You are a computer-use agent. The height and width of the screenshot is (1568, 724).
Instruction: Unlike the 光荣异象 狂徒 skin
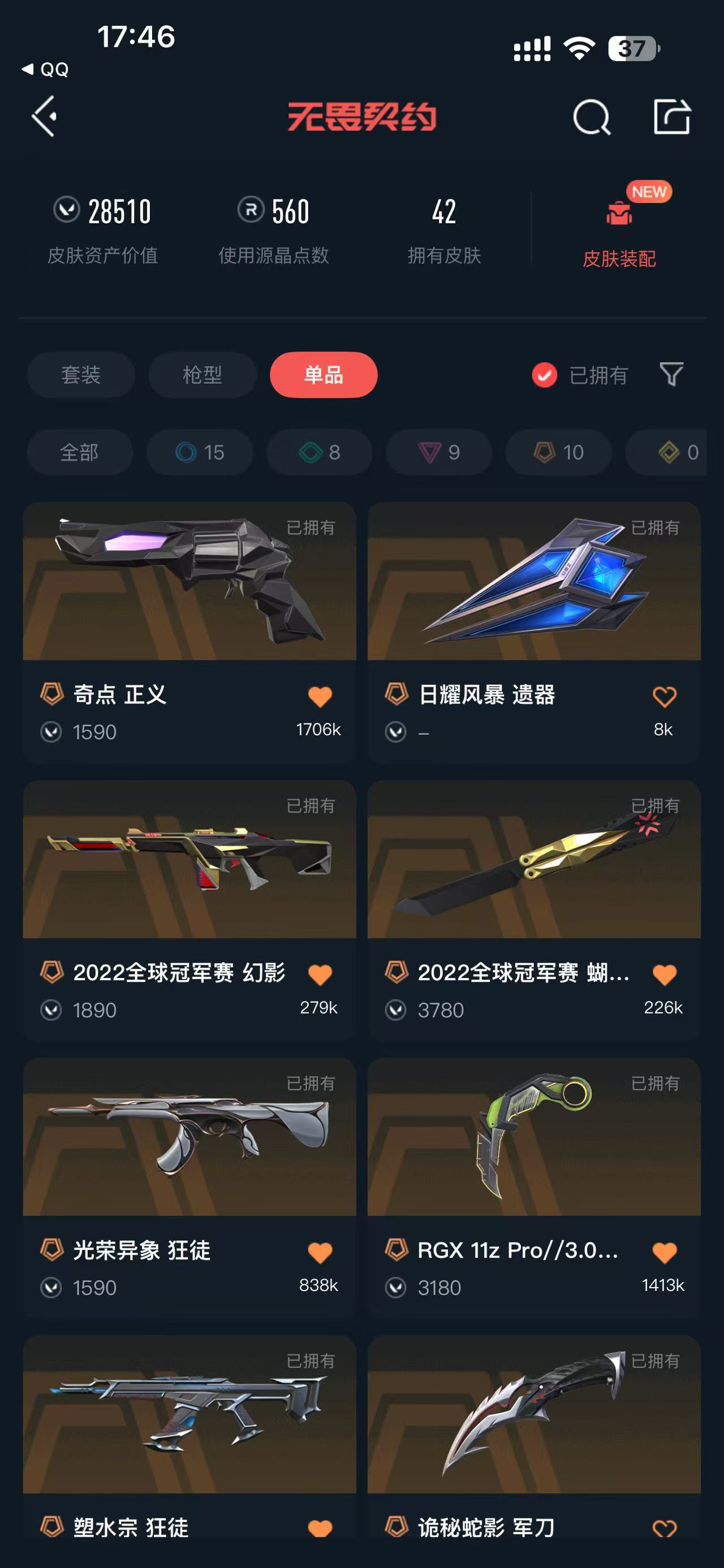coord(320,1252)
